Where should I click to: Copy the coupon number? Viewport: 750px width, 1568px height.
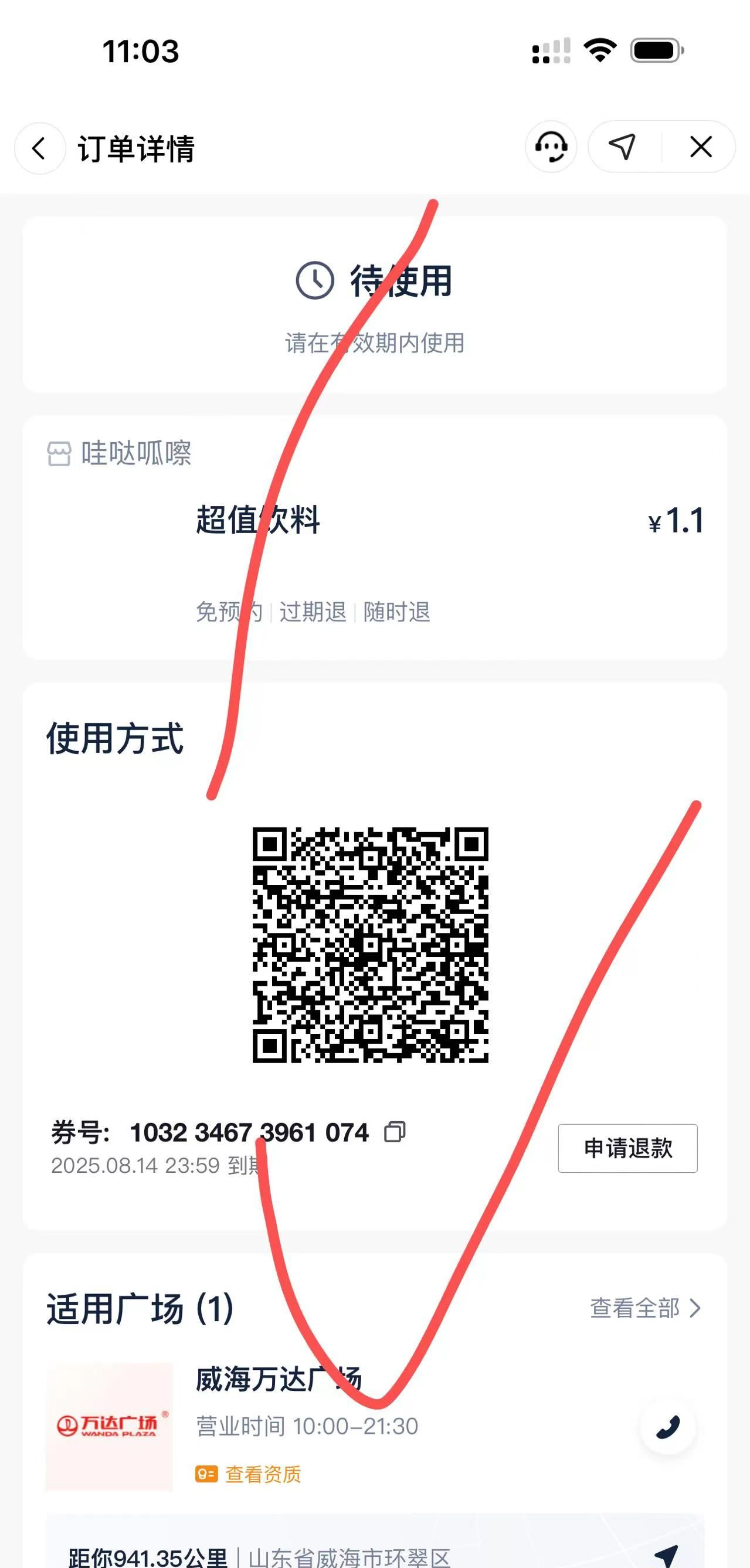[x=395, y=1132]
